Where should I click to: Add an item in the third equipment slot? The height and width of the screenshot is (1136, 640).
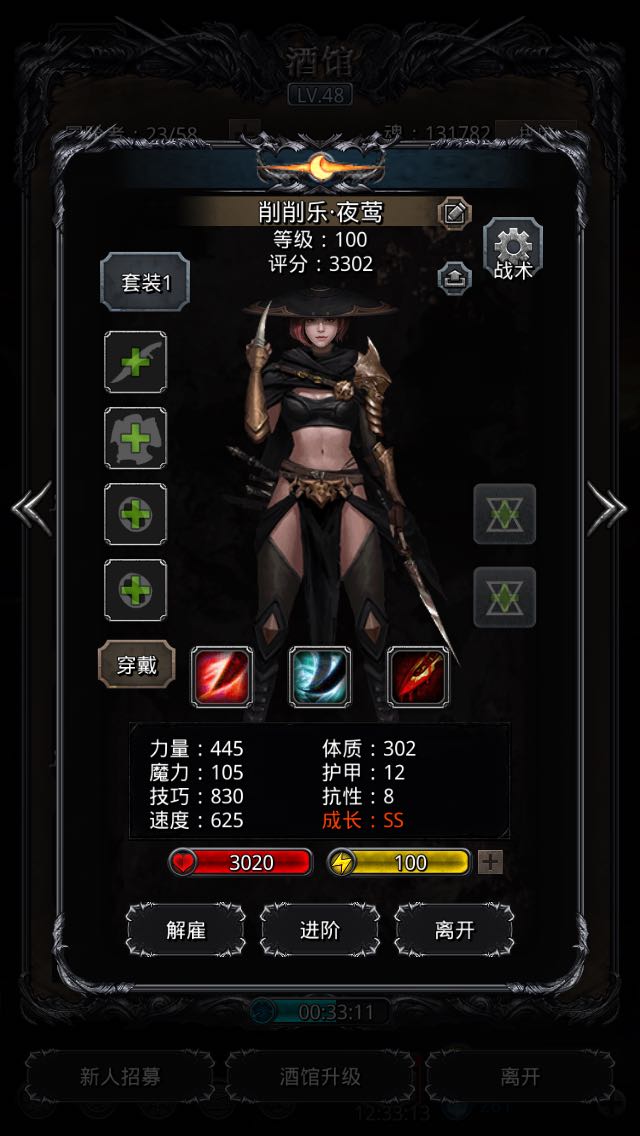coord(136,514)
